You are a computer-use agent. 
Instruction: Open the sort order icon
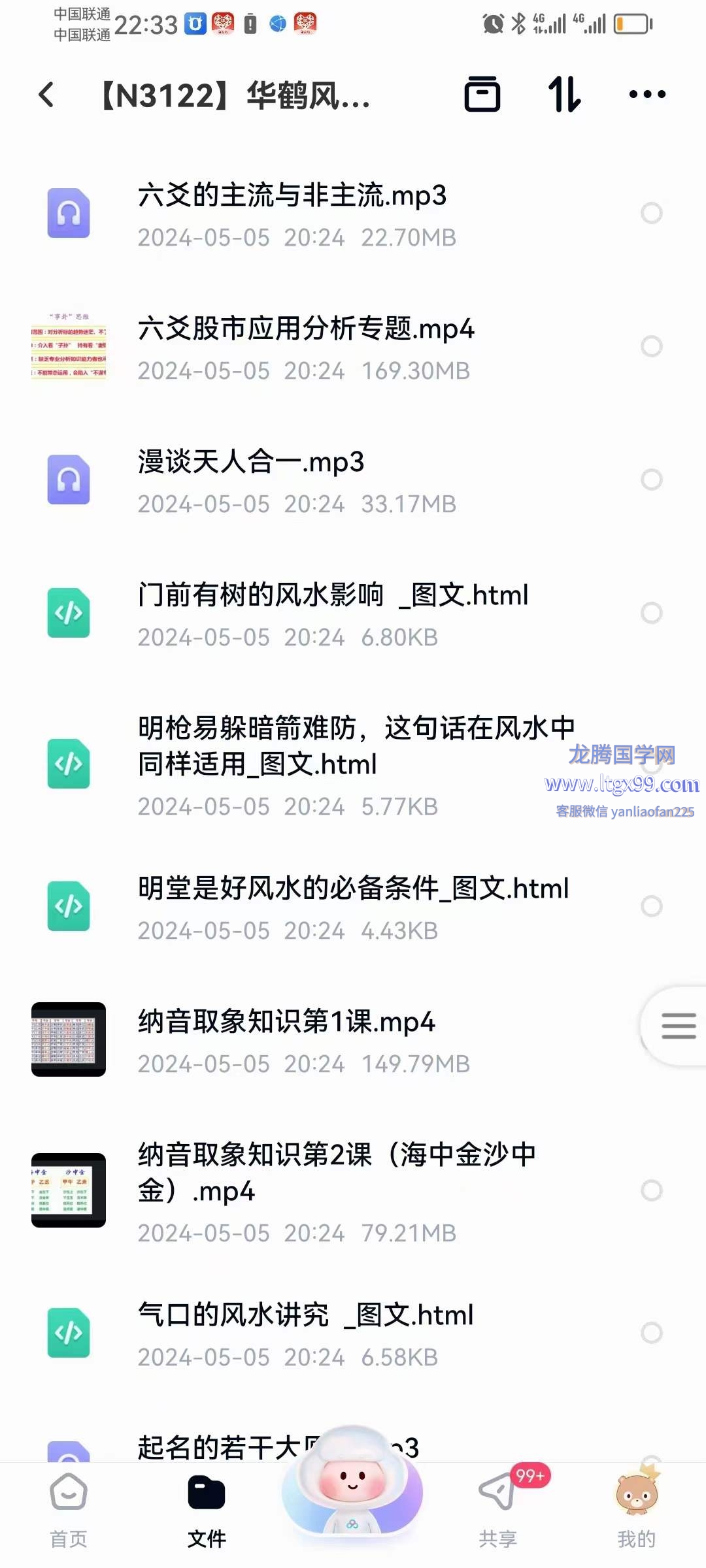click(565, 94)
